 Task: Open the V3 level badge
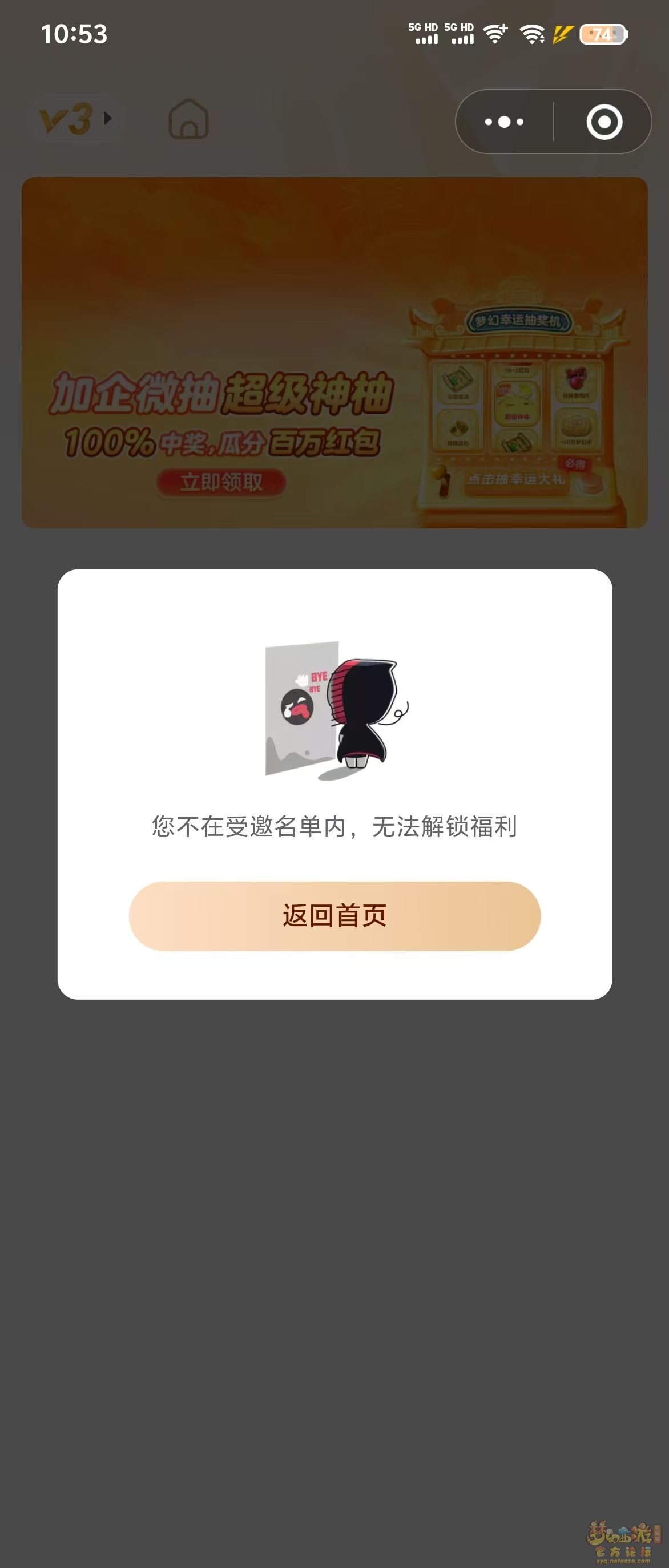tap(75, 119)
